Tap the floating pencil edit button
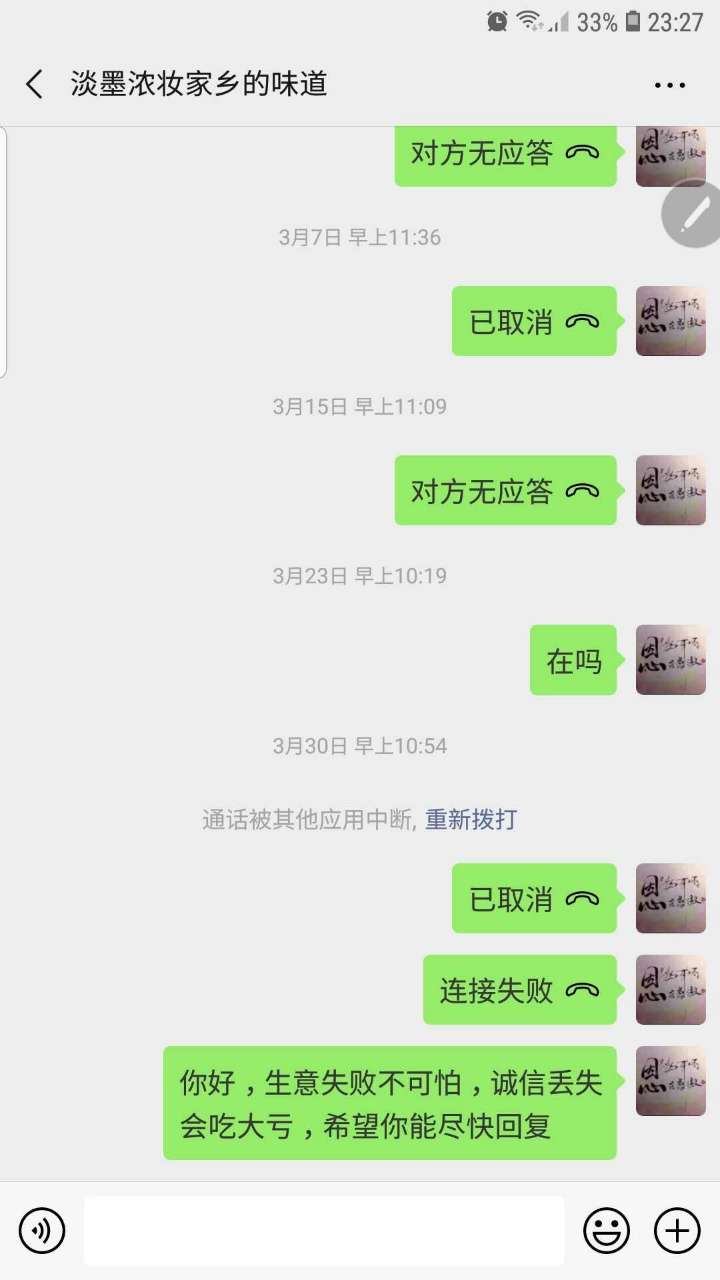Viewport: 720px width, 1280px height. click(692, 214)
